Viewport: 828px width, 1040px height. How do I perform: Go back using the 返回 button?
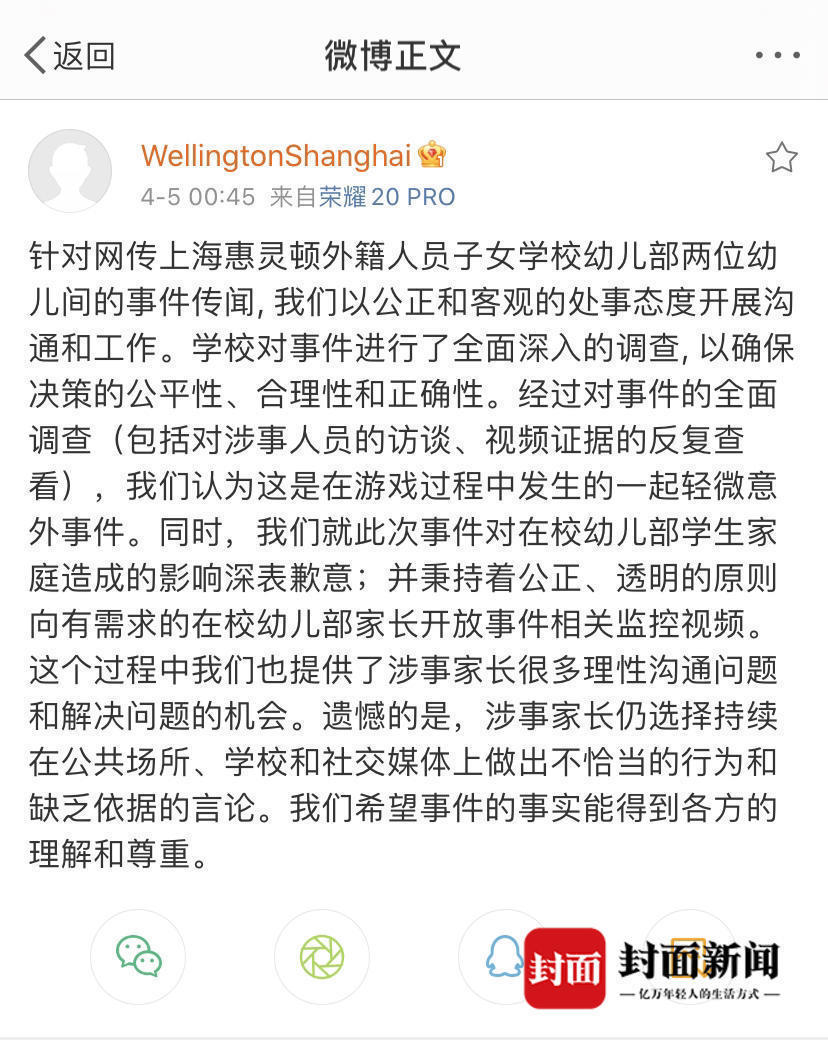[70, 56]
